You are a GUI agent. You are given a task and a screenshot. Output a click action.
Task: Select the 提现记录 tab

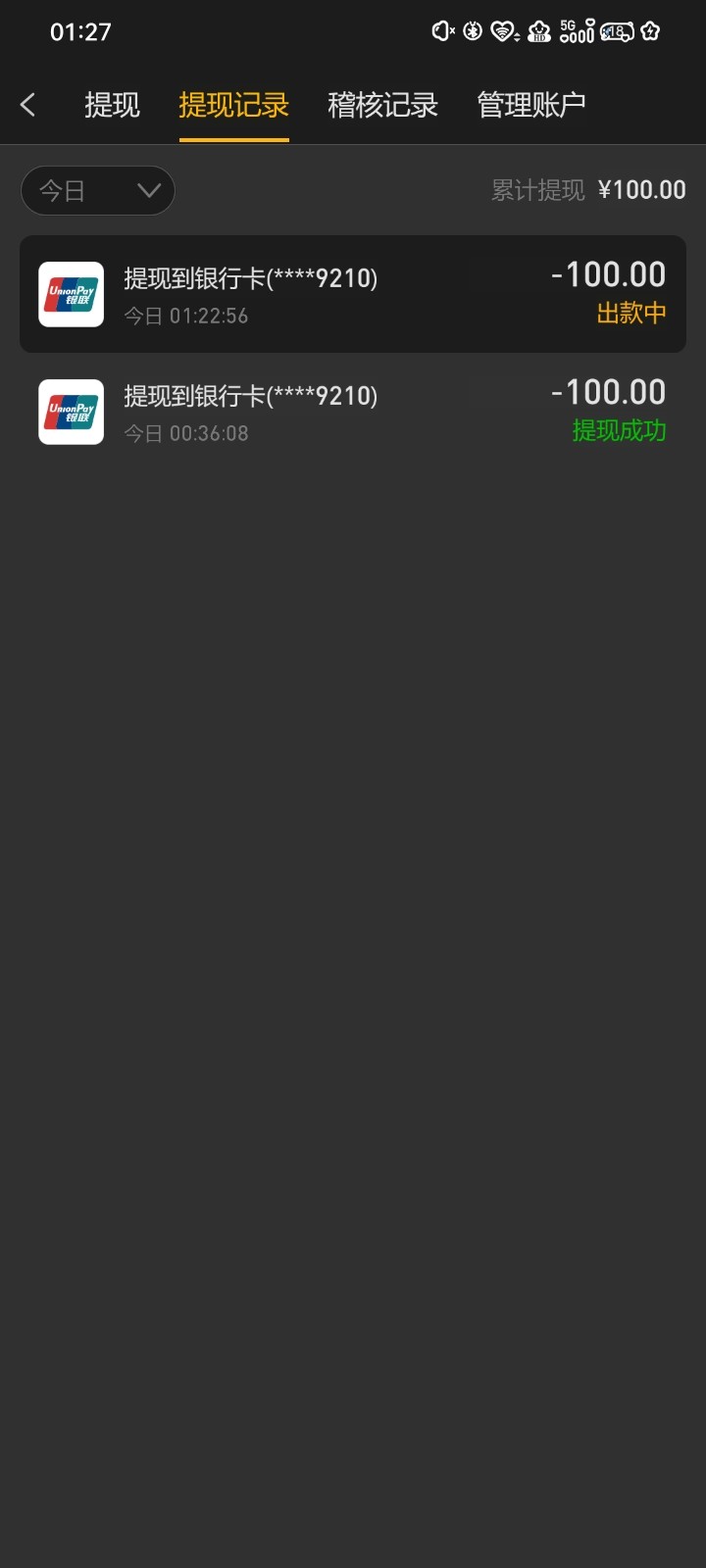pyautogui.click(x=233, y=105)
